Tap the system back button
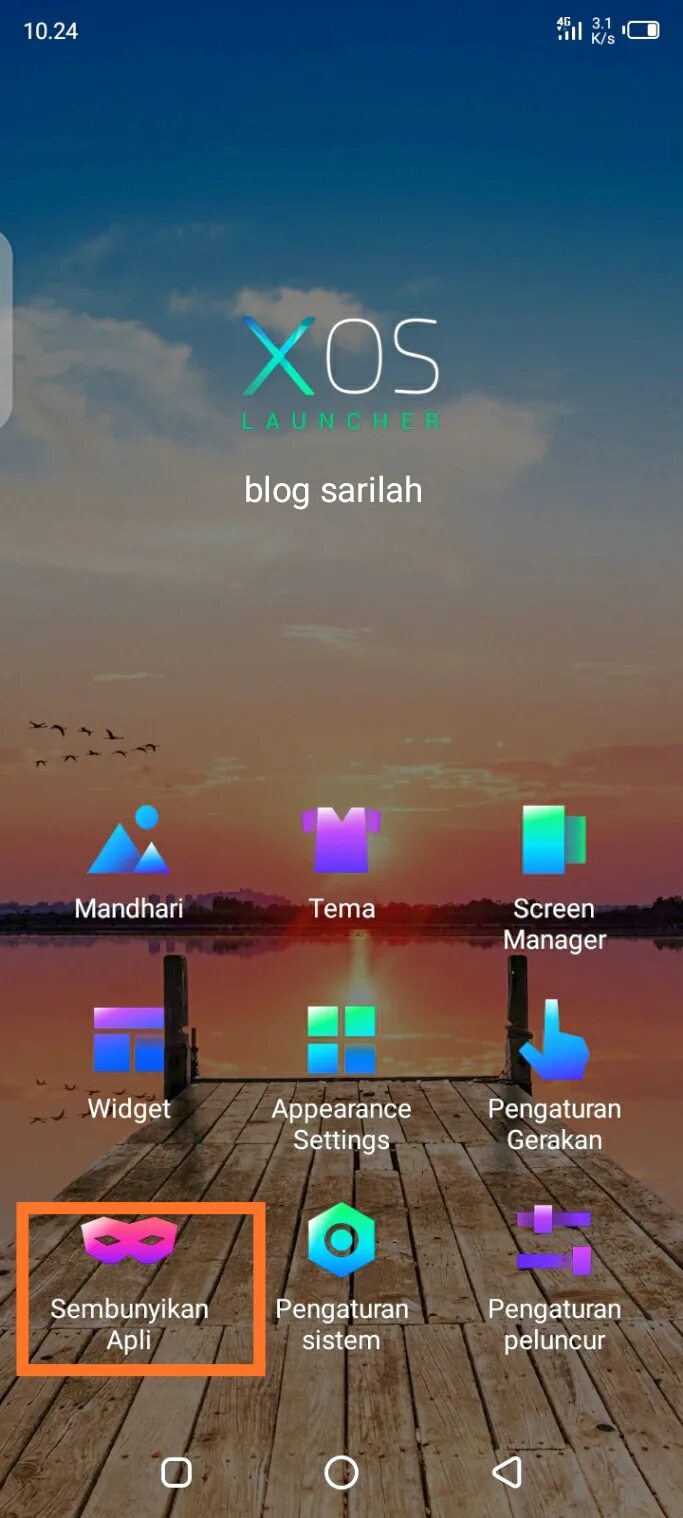The width and height of the screenshot is (683, 1518). [508, 1472]
